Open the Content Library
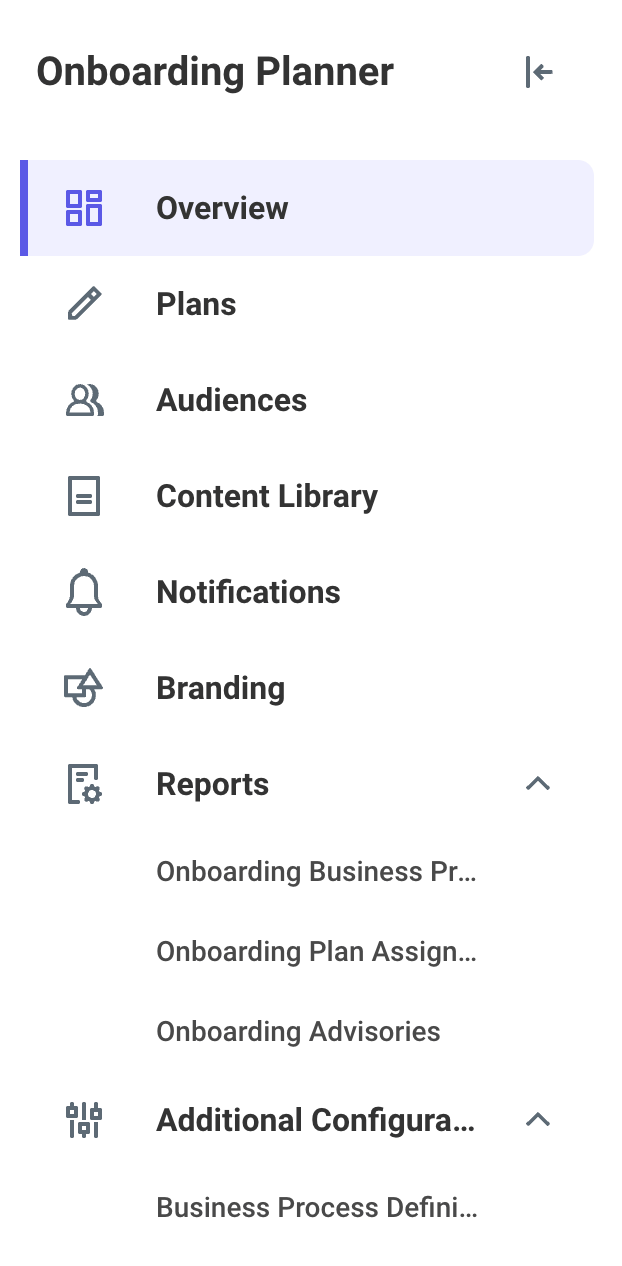622x1266 pixels. point(308,496)
